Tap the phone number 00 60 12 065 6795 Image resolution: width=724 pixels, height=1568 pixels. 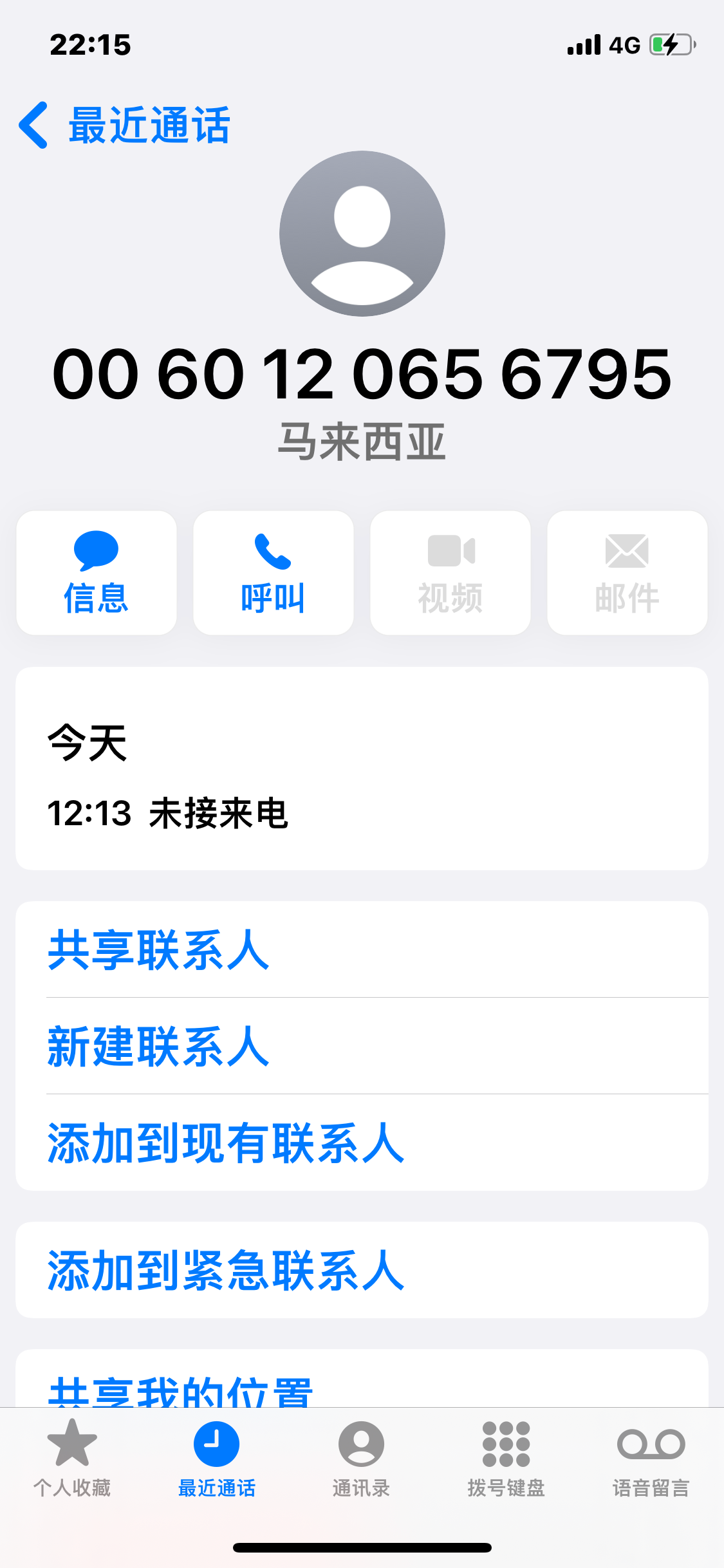point(362,375)
